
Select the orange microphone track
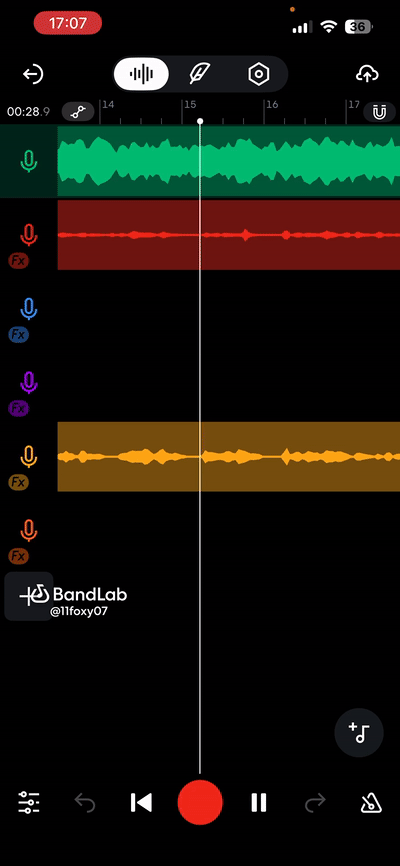[x=29, y=531]
